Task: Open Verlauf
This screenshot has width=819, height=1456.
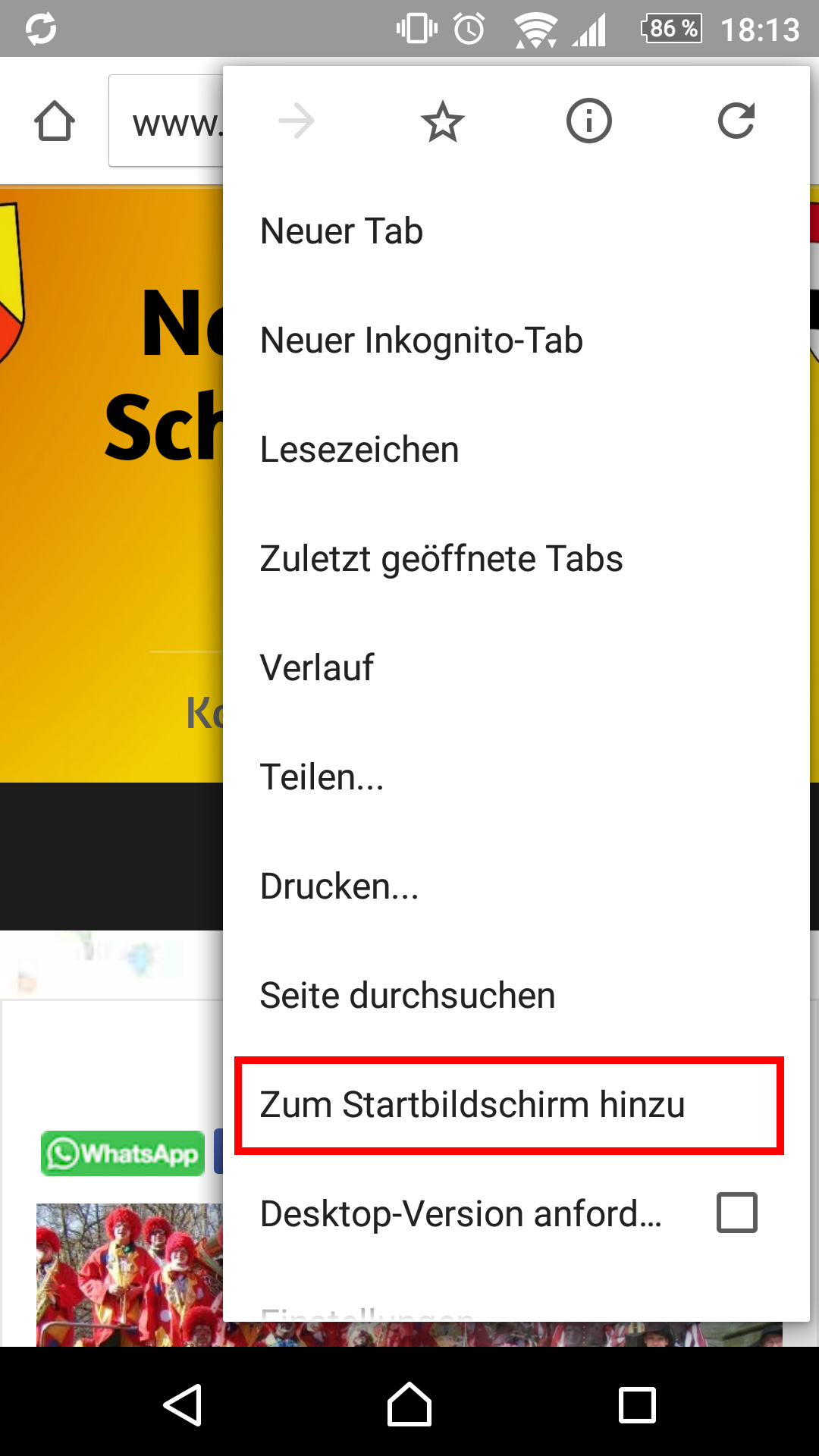Action: point(516,668)
